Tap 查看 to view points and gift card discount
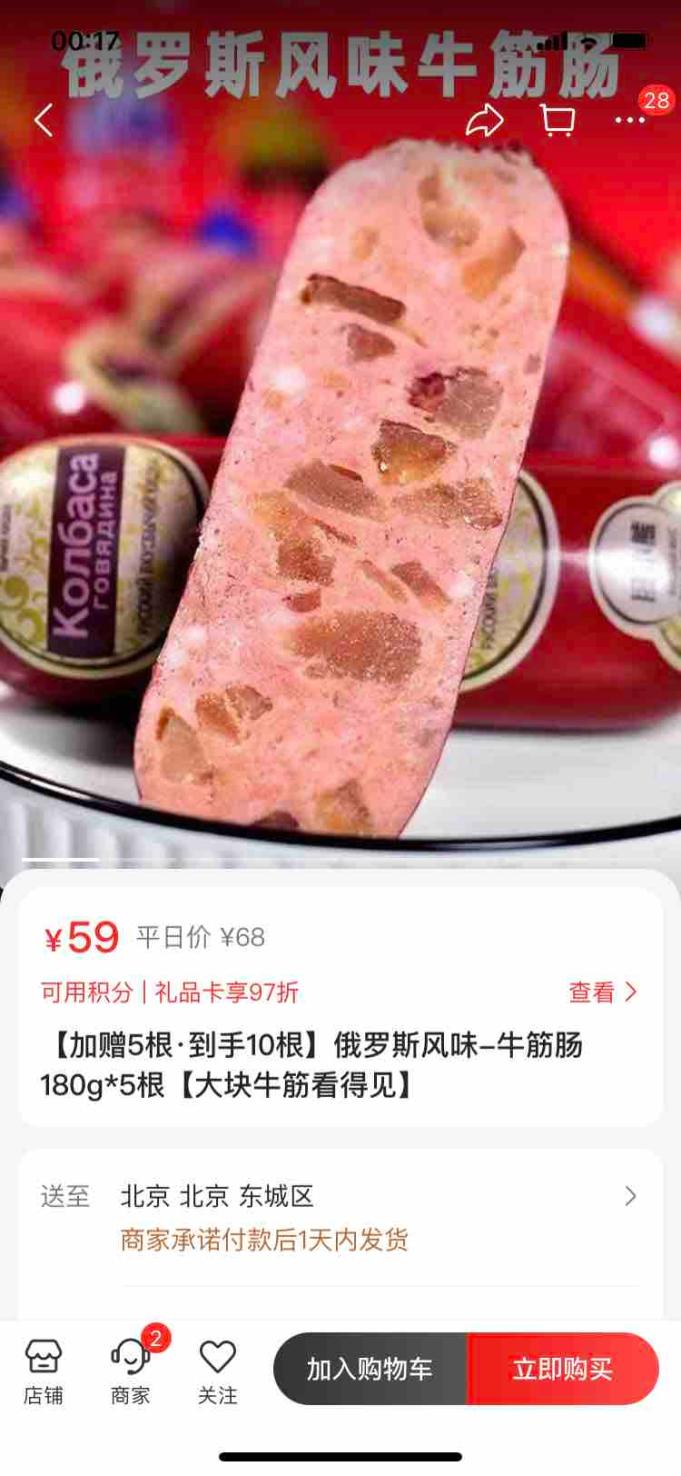Image resolution: width=681 pixels, height=1476 pixels. [x=602, y=992]
